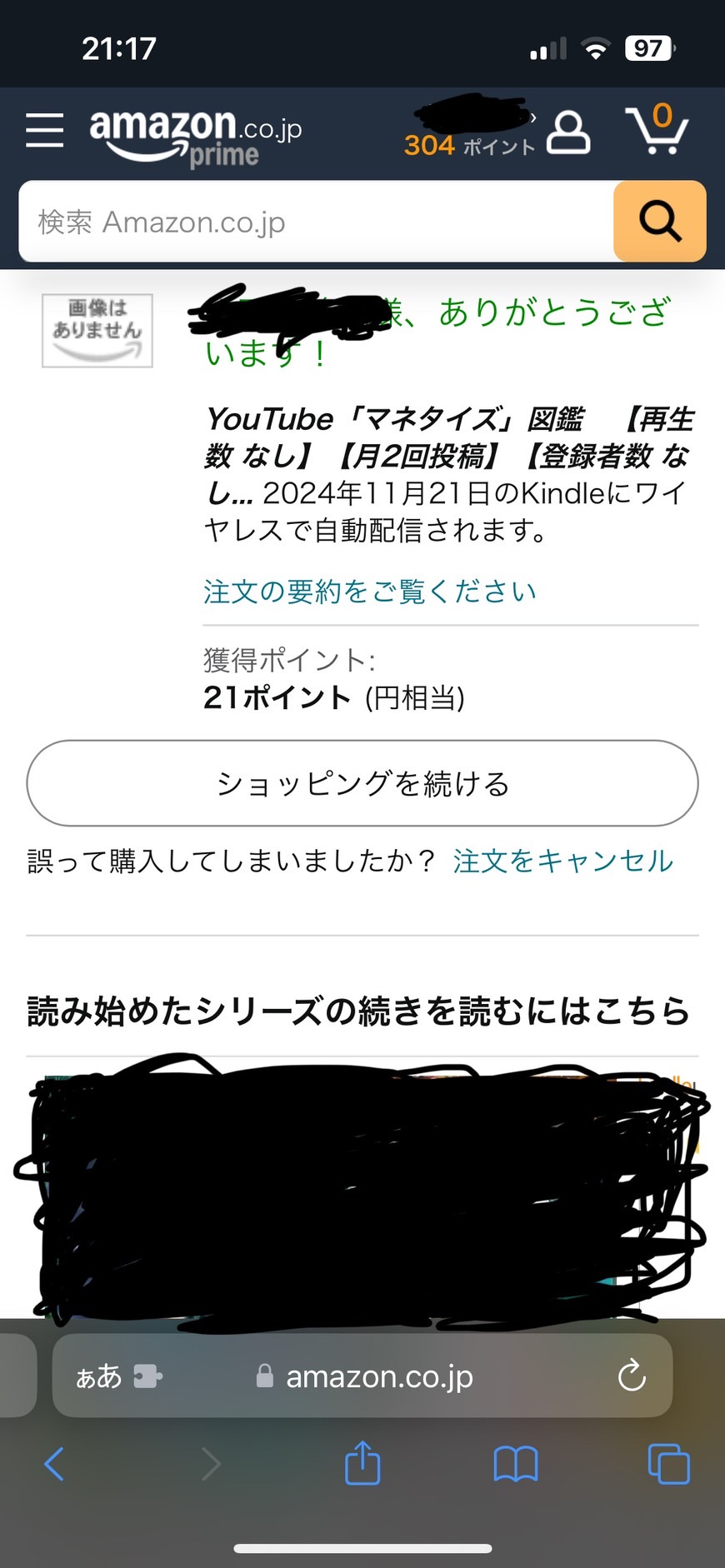This screenshot has height=1568, width=725.
Task: Tap the Amazon.co.jp search field
Action: coord(316,222)
